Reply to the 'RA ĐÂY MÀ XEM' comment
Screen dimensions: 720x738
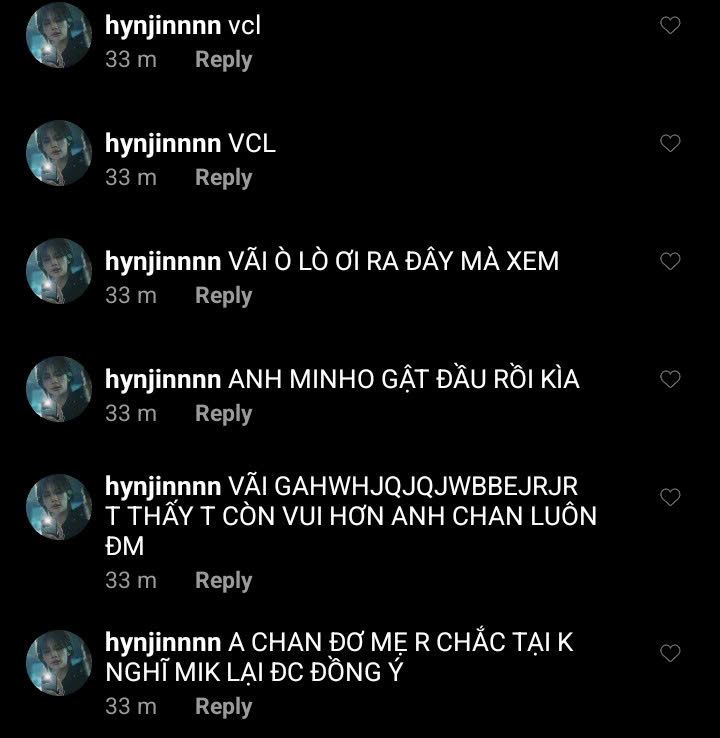[x=223, y=295]
